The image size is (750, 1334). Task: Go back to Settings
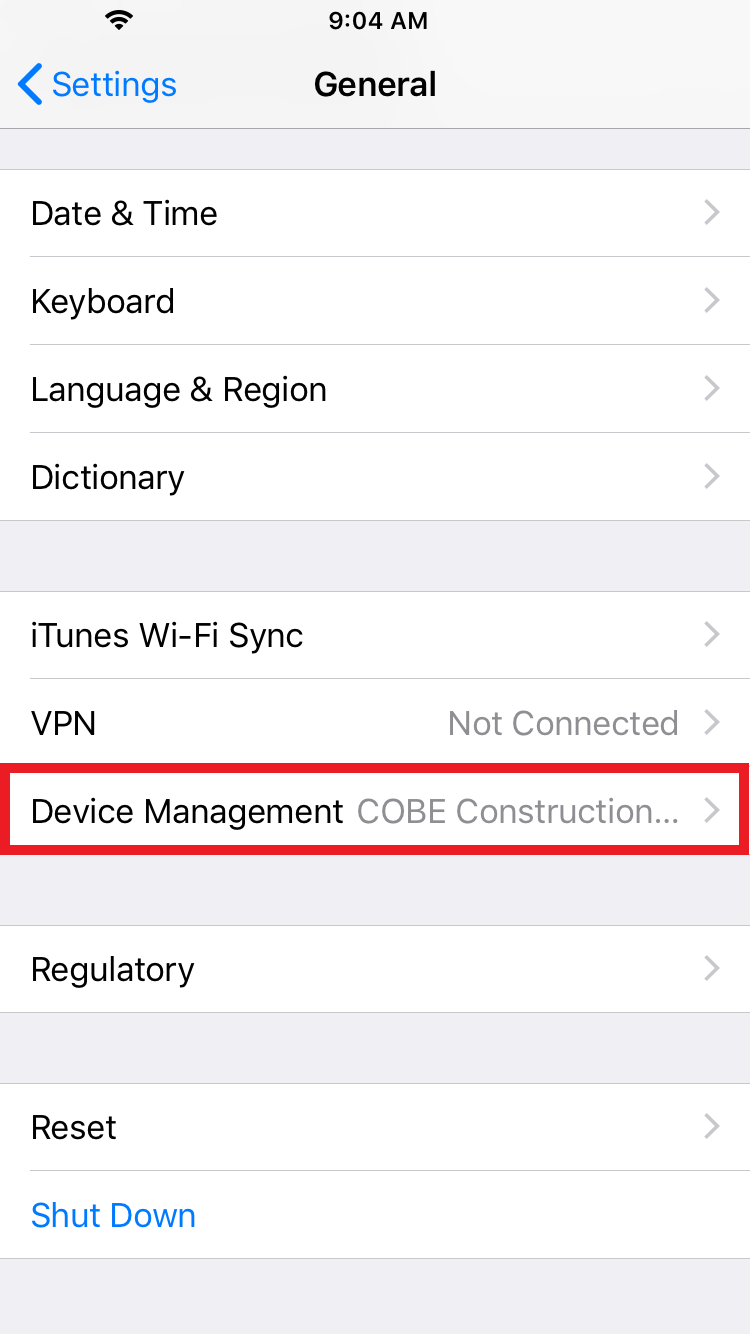click(98, 85)
